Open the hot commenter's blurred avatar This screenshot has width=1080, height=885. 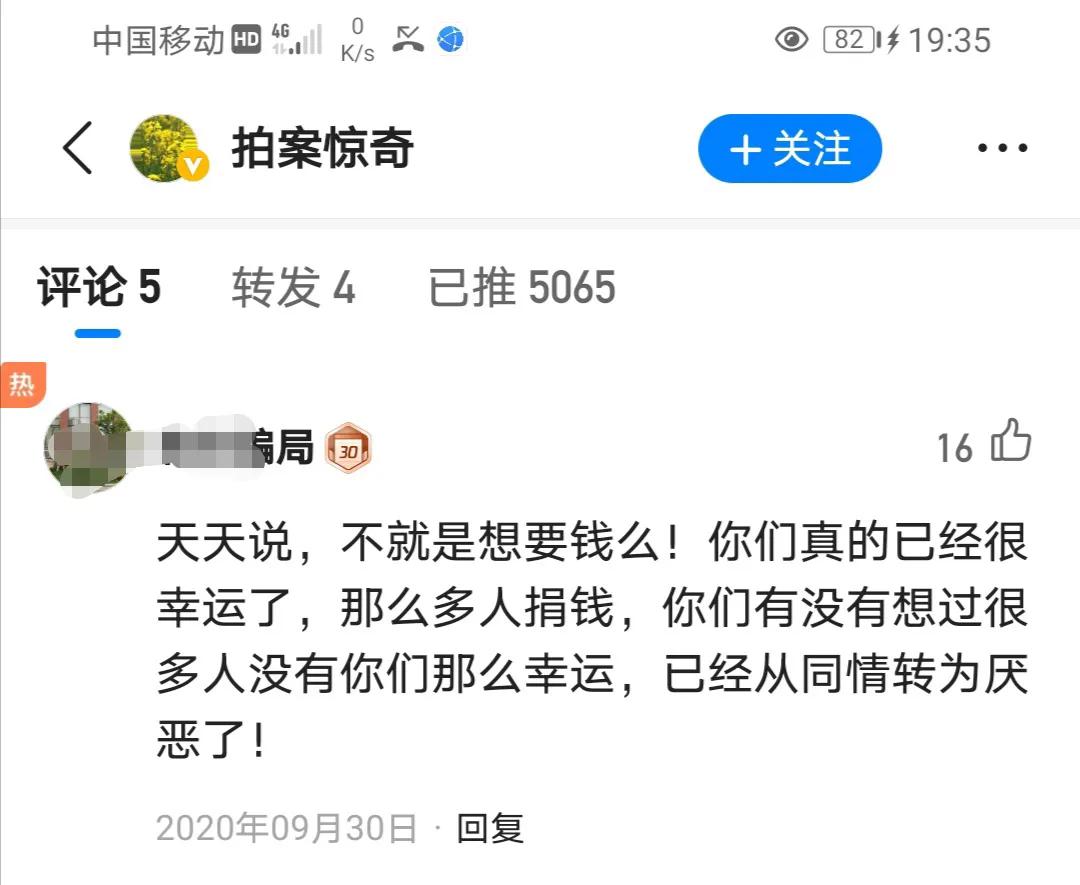(x=88, y=446)
